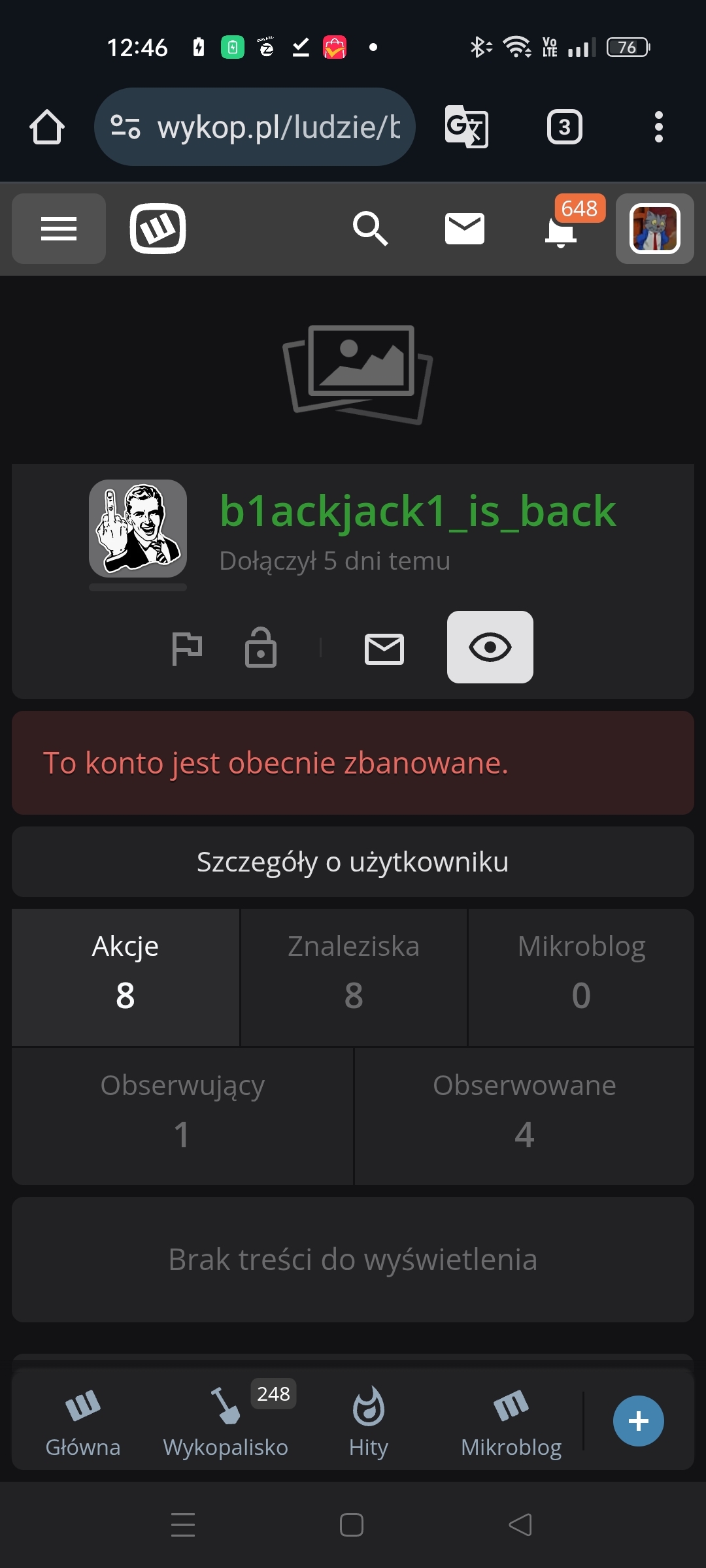
Task: Go to Główna in bottom bar
Action: tap(83, 1422)
